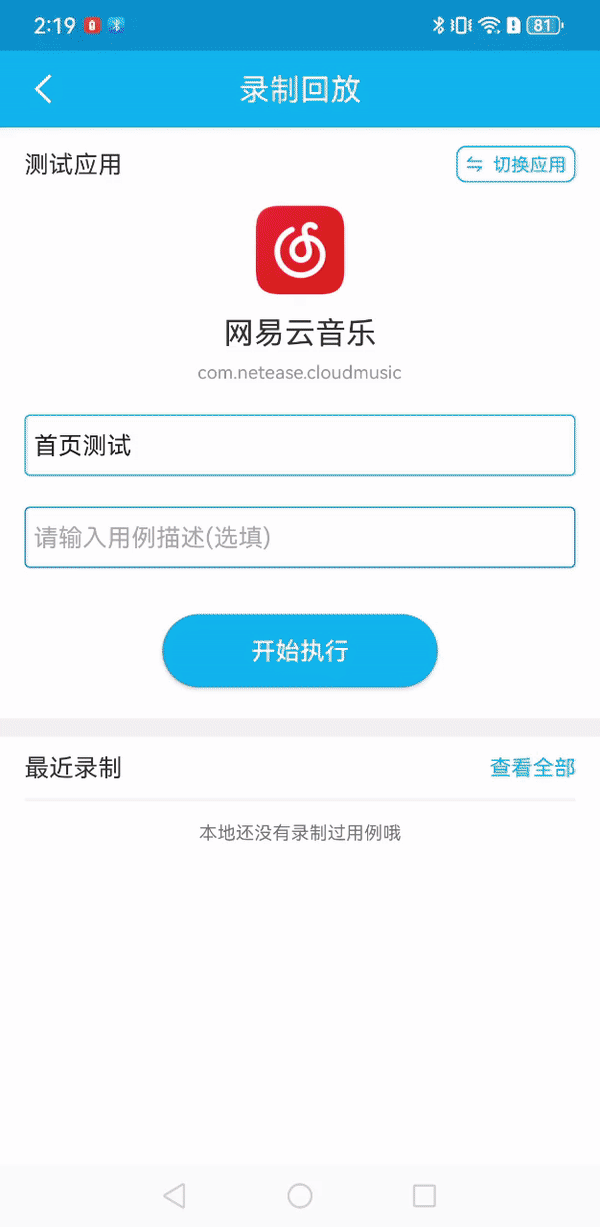The width and height of the screenshot is (600, 1227).
Task: Tap the 请输入用例描述 description field
Action: (x=300, y=538)
